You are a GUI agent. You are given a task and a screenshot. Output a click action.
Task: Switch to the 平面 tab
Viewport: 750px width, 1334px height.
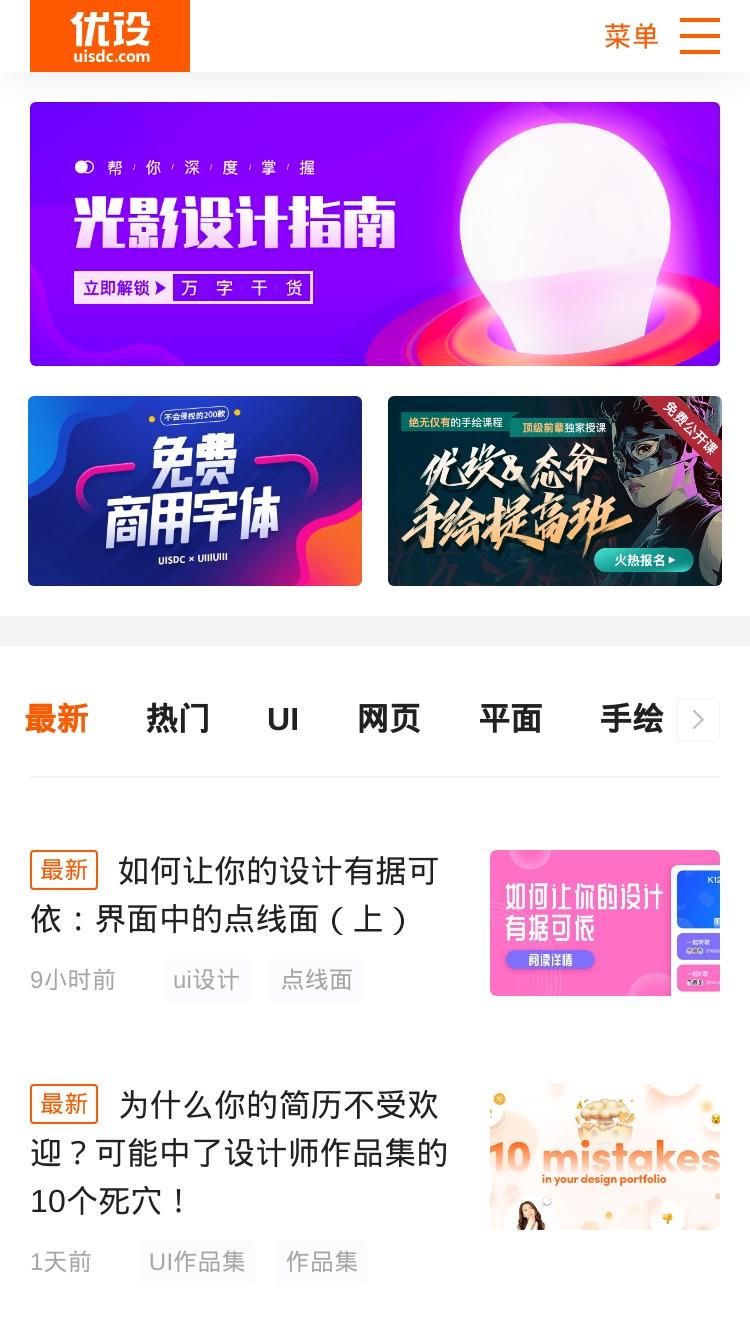(x=510, y=719)
